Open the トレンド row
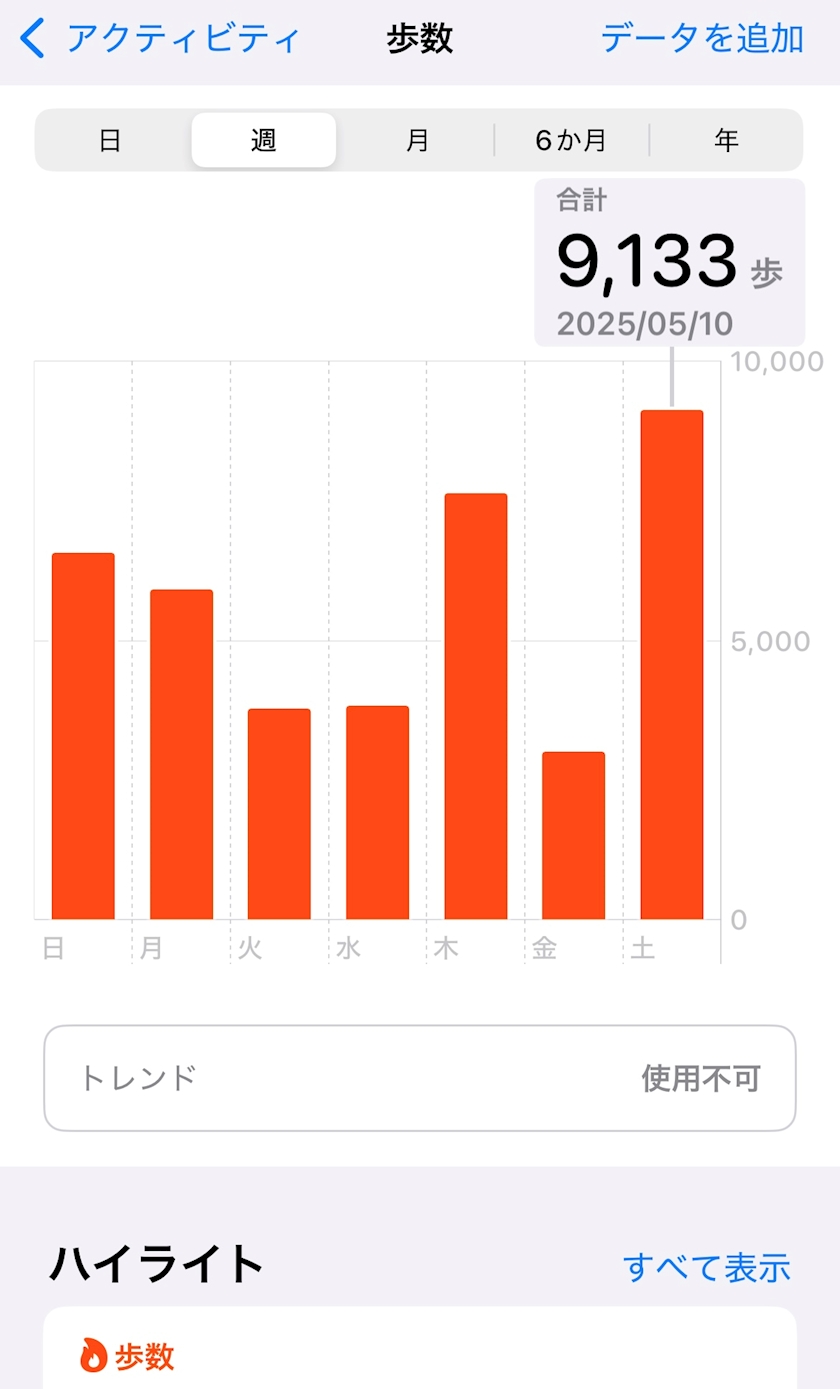 click(420, 1078)
